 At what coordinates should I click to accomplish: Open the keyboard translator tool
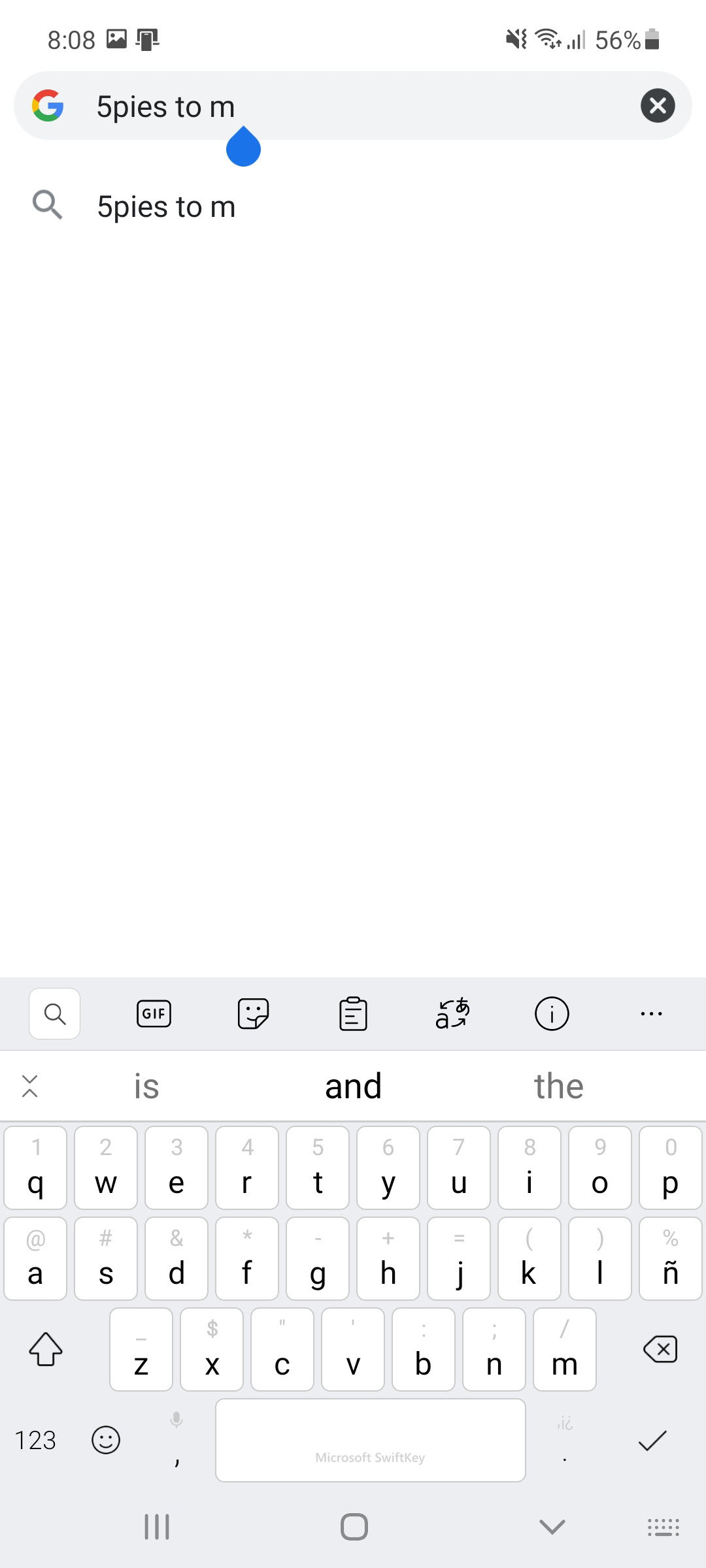tap(452, 1013)
